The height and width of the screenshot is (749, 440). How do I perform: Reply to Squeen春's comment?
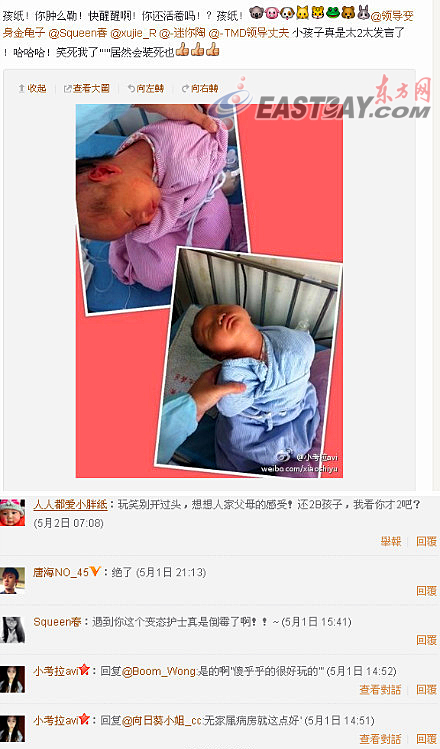[x=427, y=640]
